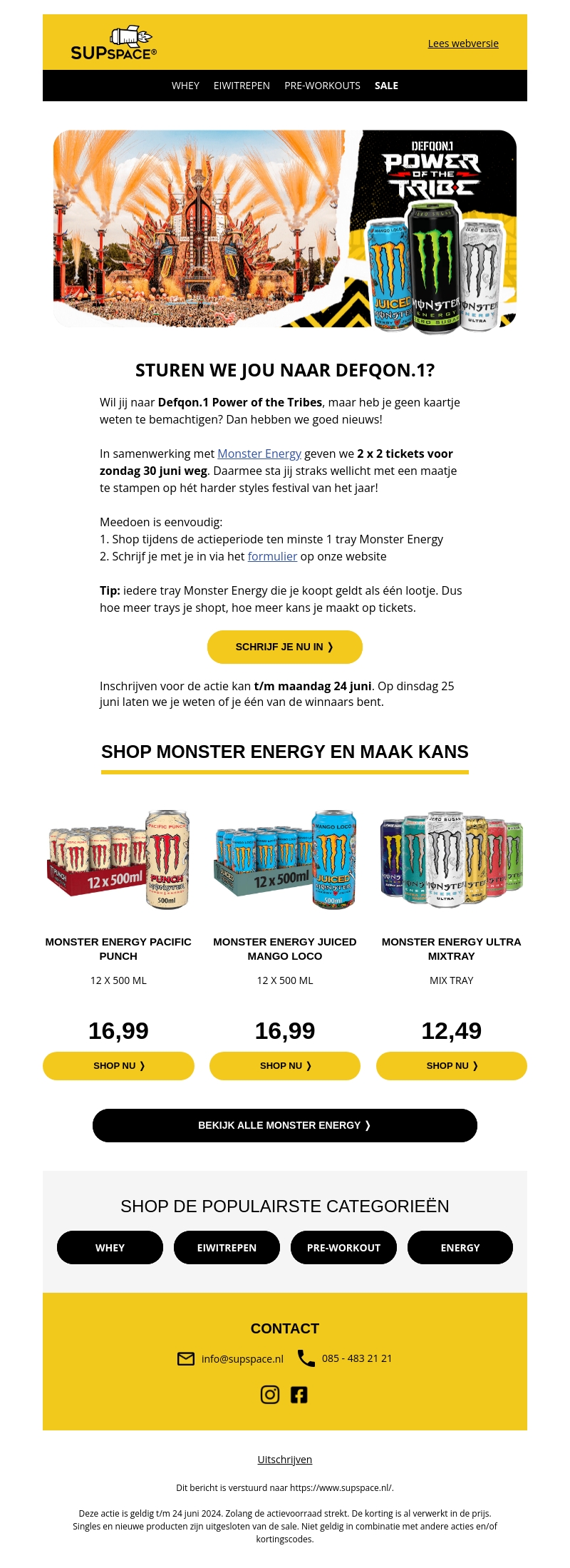Visit the Facebook page
This screenshot has width=570, height=1568.
pos(299,1395)
